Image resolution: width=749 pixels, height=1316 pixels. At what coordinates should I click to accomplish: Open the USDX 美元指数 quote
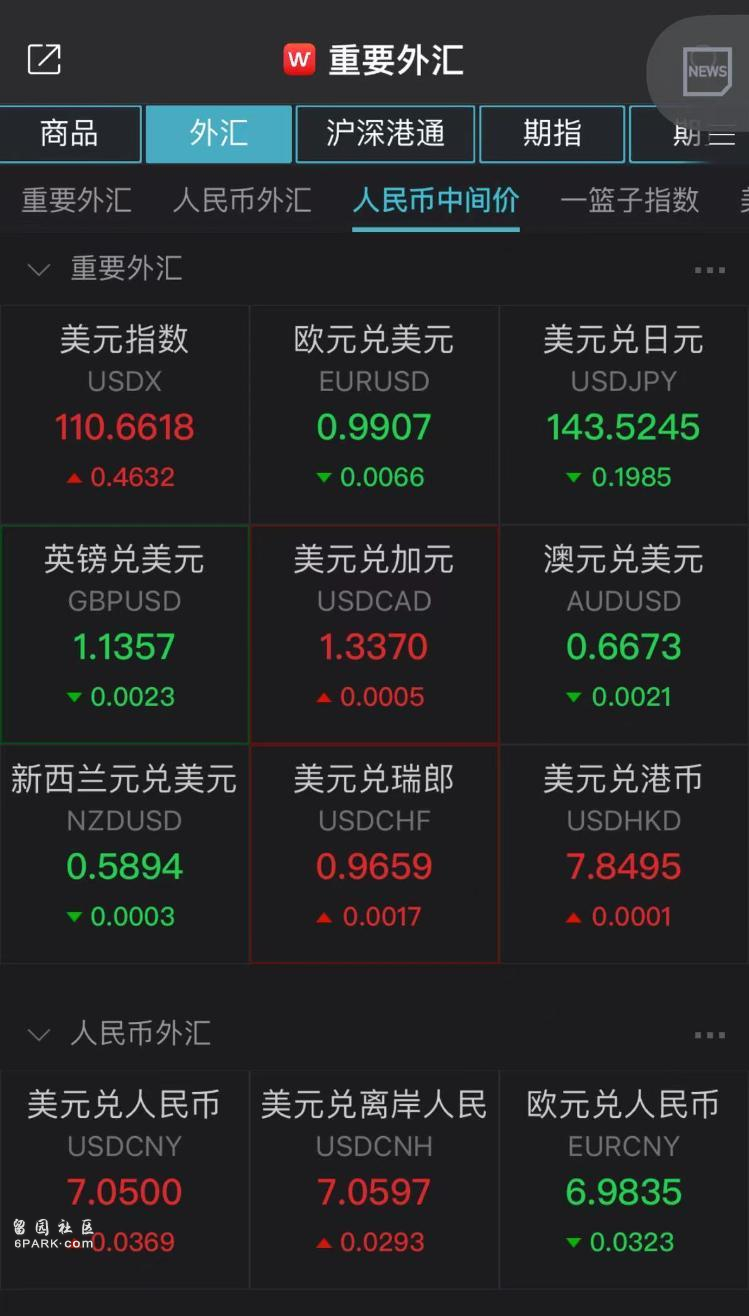(124, 414)
